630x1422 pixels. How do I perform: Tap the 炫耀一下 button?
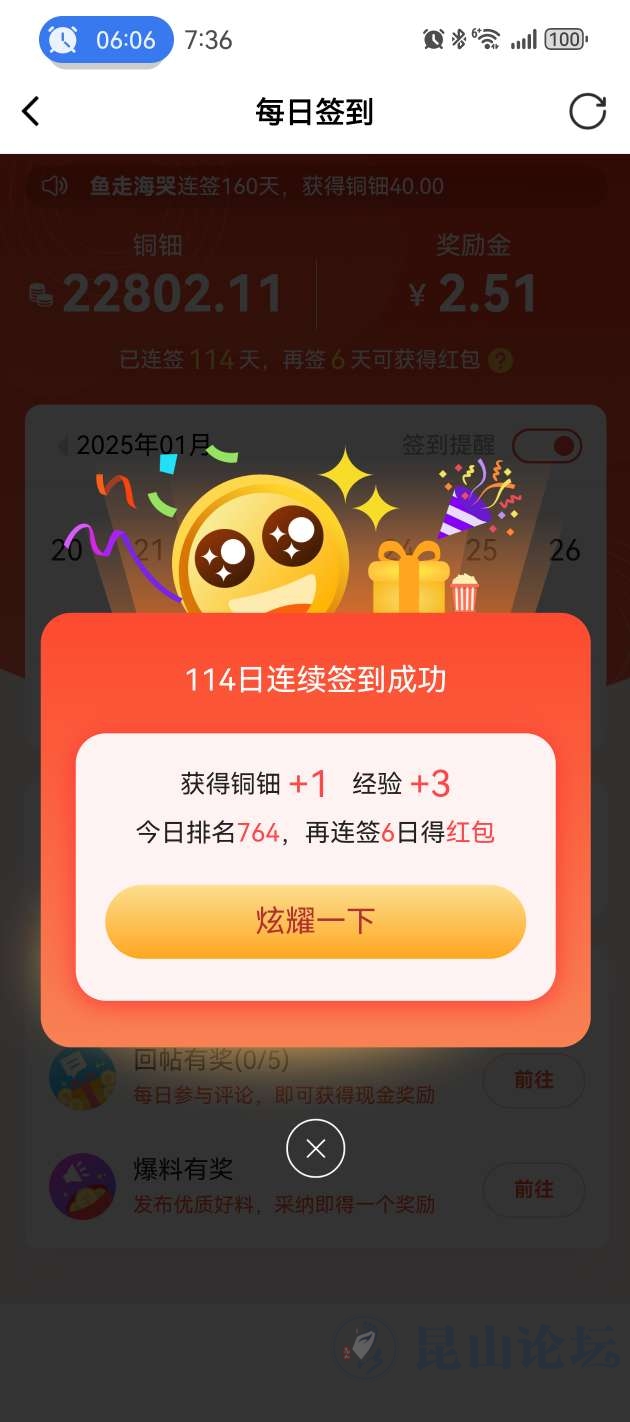(315, 921)
